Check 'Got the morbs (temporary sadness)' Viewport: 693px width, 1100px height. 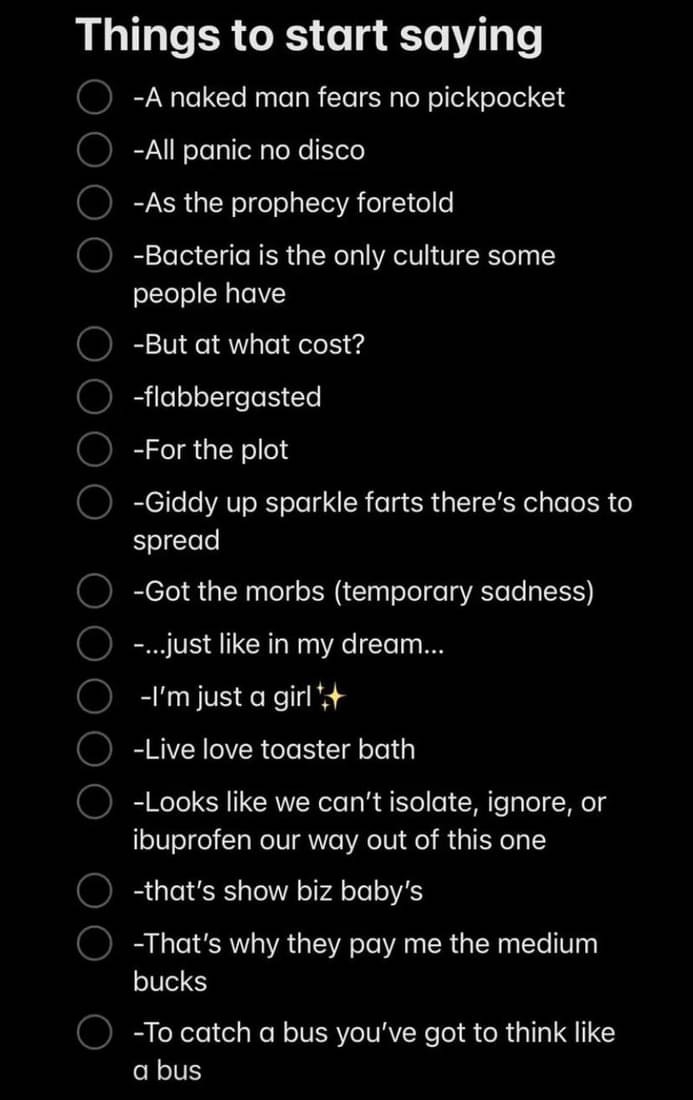94,592
